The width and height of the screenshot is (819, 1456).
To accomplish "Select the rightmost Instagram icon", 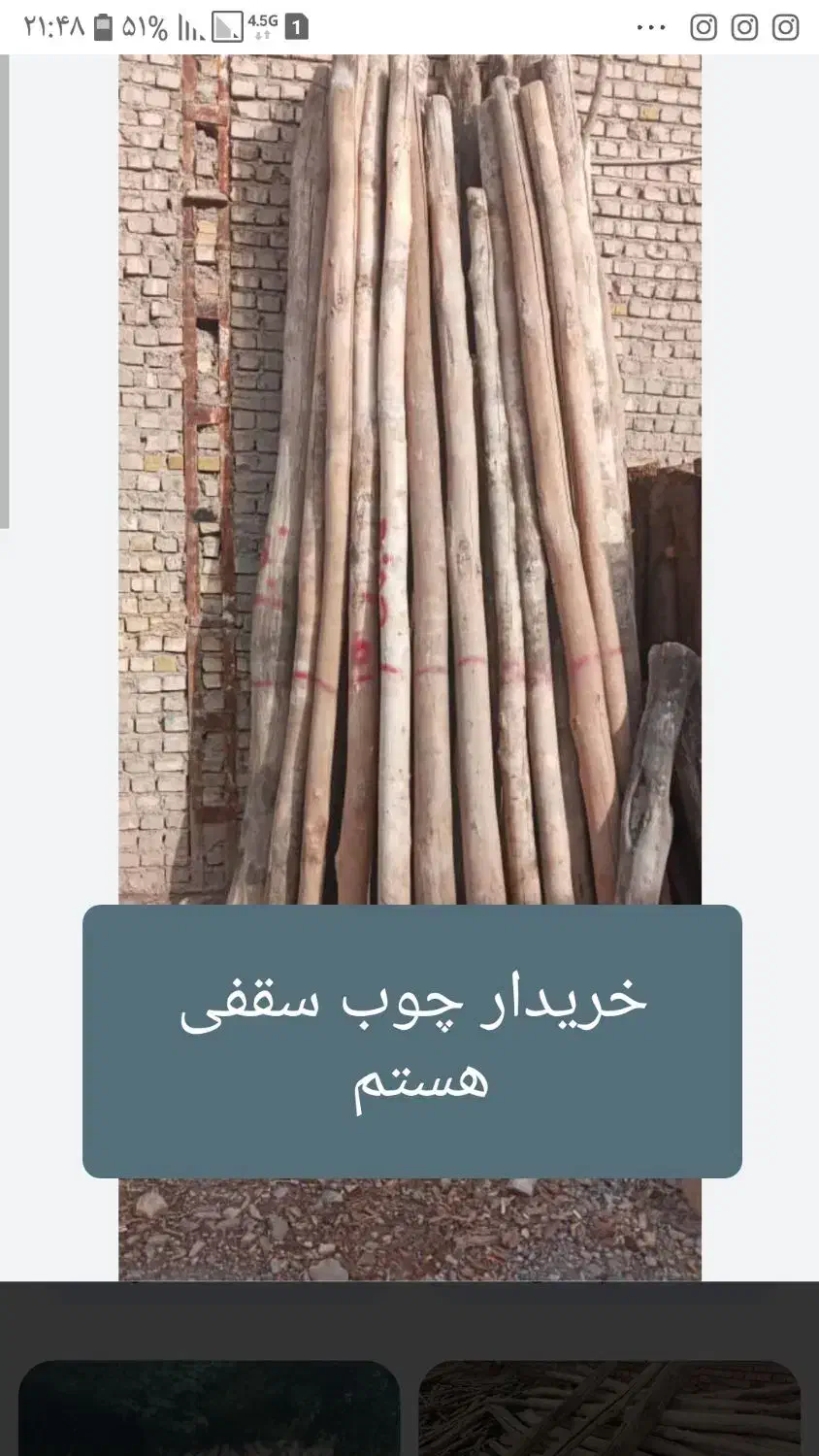I will 784,26.
